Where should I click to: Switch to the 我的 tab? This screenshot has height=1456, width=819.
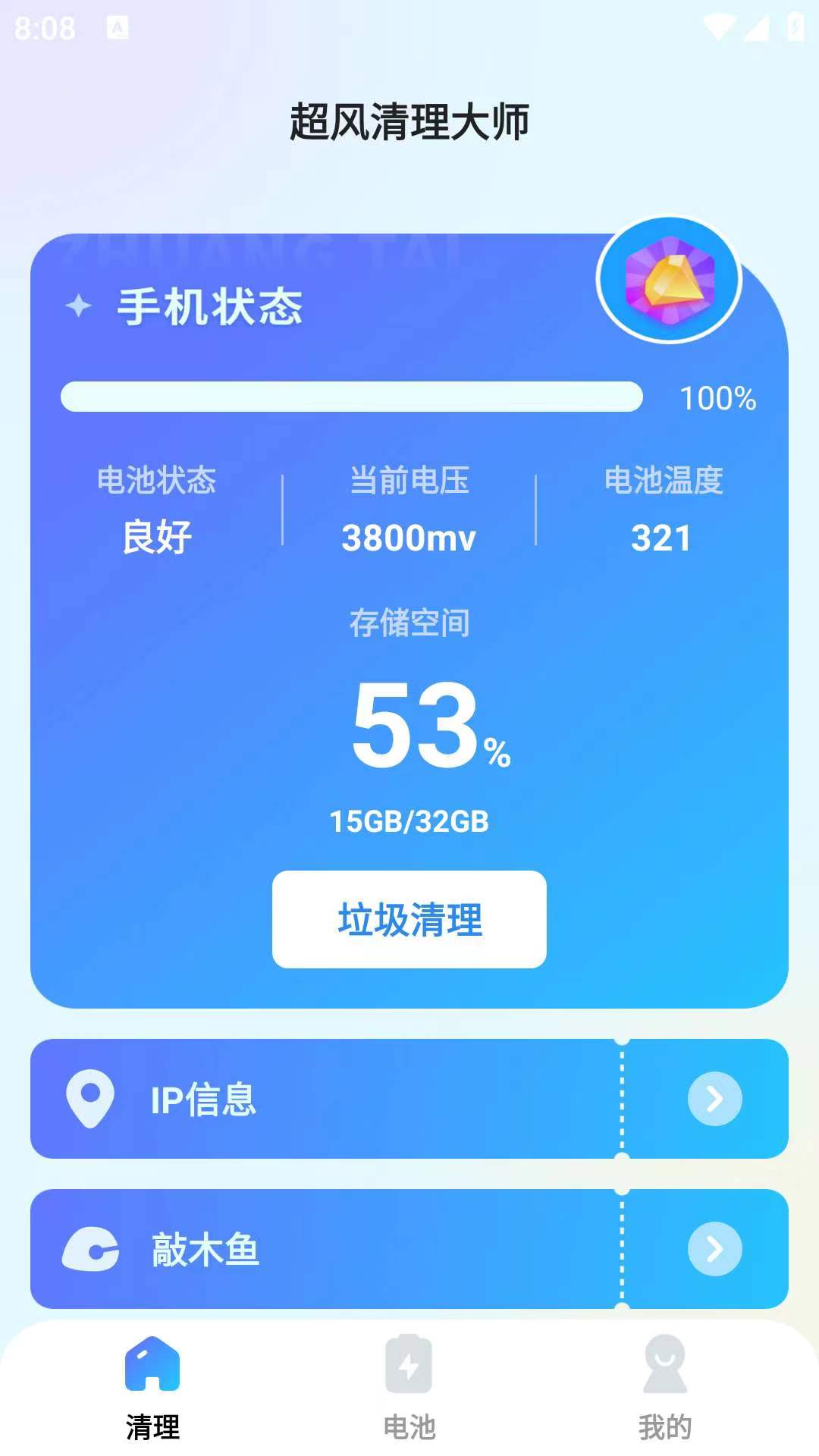click(x=665, y=1426)
